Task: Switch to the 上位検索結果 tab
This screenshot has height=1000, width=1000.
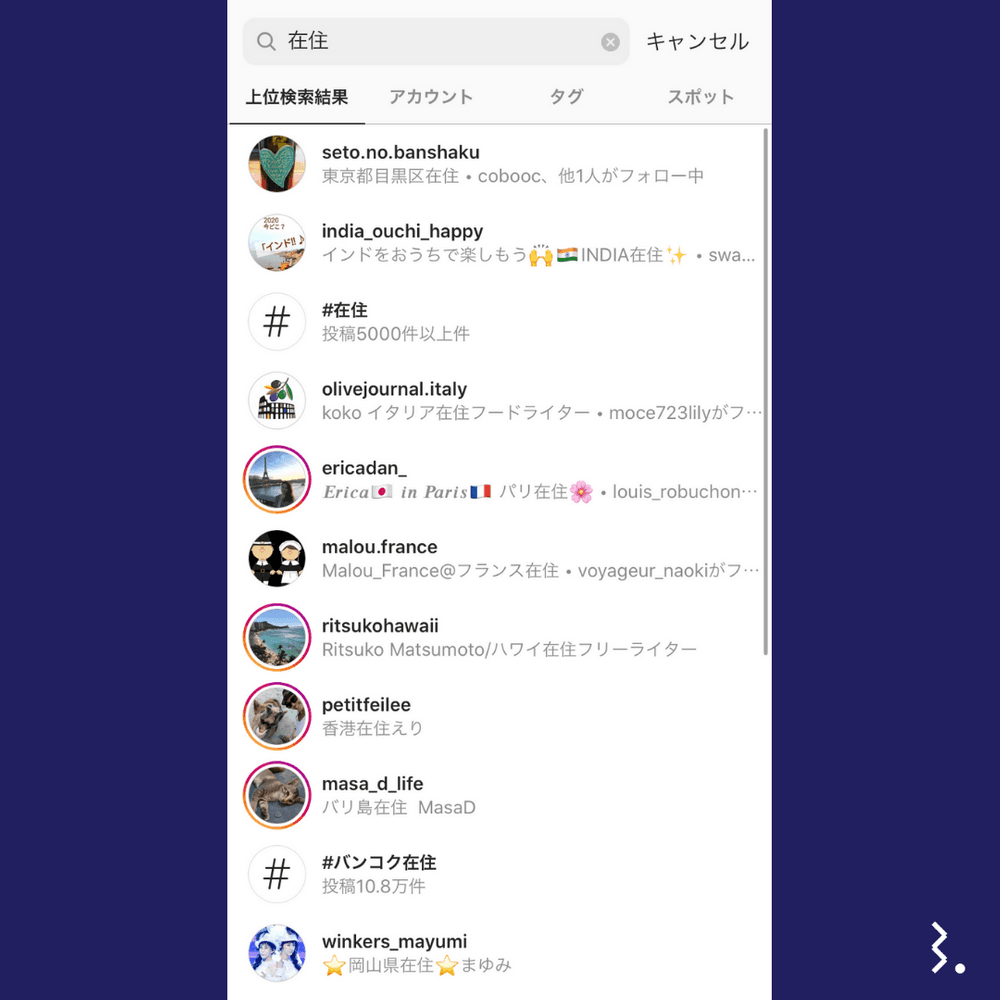Action: [297, 97]
